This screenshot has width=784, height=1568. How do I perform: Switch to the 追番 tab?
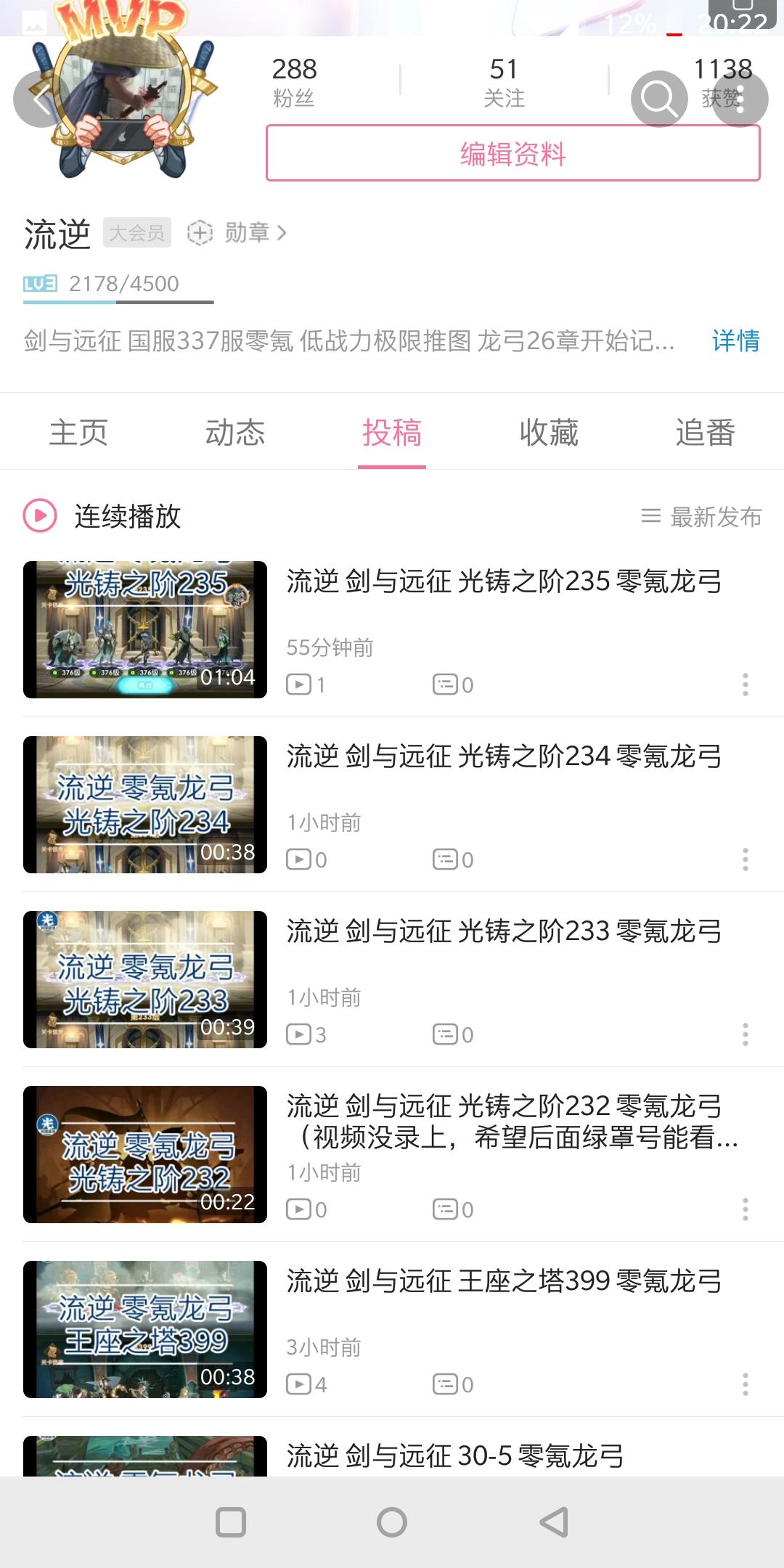point(705,433)
